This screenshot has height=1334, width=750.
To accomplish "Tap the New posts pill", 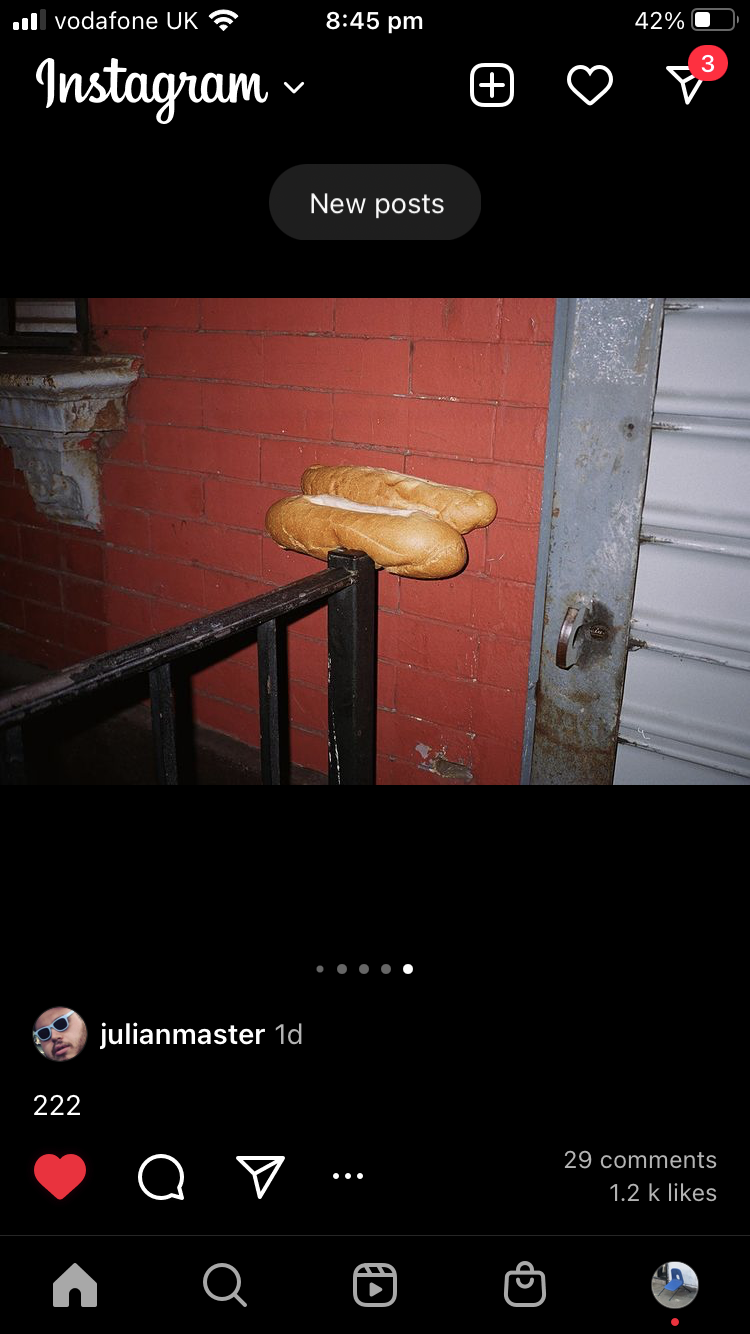I will (375, 203).
